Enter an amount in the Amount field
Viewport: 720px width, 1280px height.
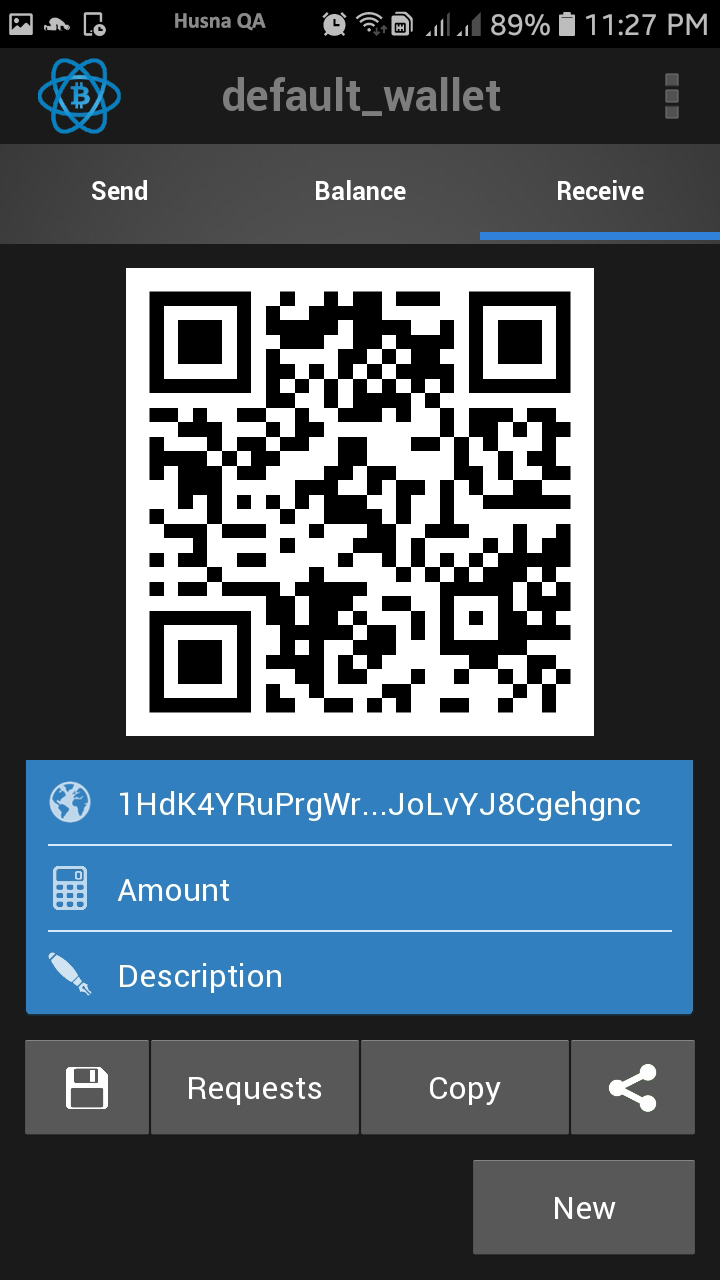tap(378, 890)
